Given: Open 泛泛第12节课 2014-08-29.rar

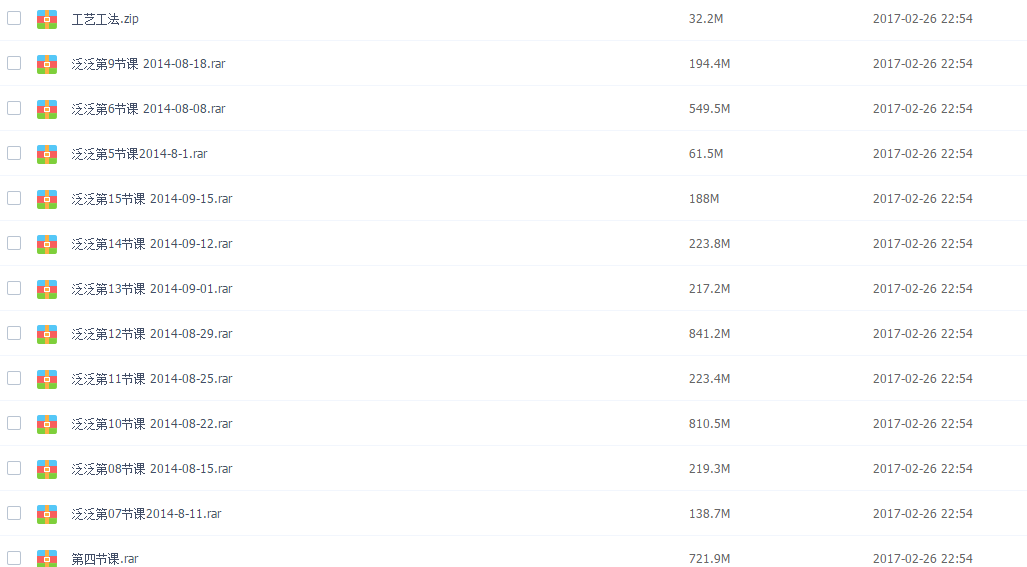Looking at the screenshot, I should tap(152, 334).
